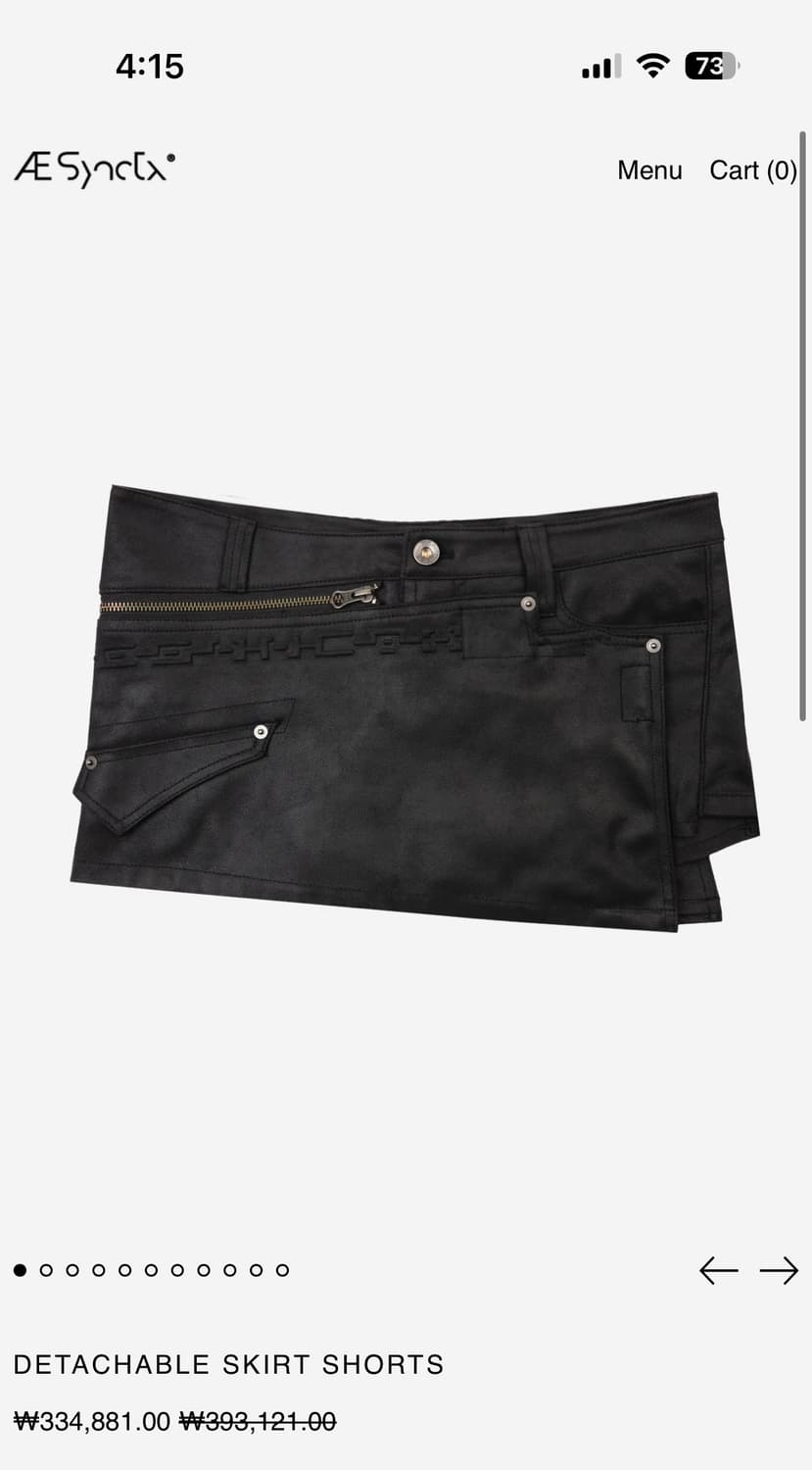Select the active first carousel dot
Image resolution: width=812 pixels, height=1470 pixels.
point(20,1269)
